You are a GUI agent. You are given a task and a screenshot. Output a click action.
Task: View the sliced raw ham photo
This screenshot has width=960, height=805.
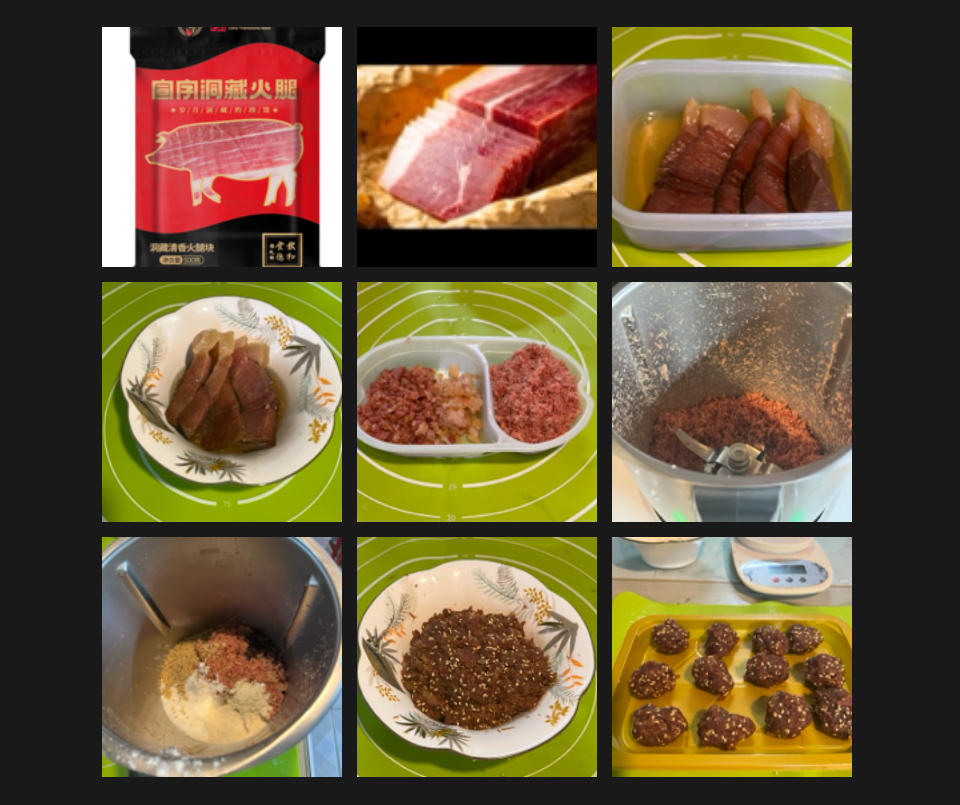click(477, 147)
